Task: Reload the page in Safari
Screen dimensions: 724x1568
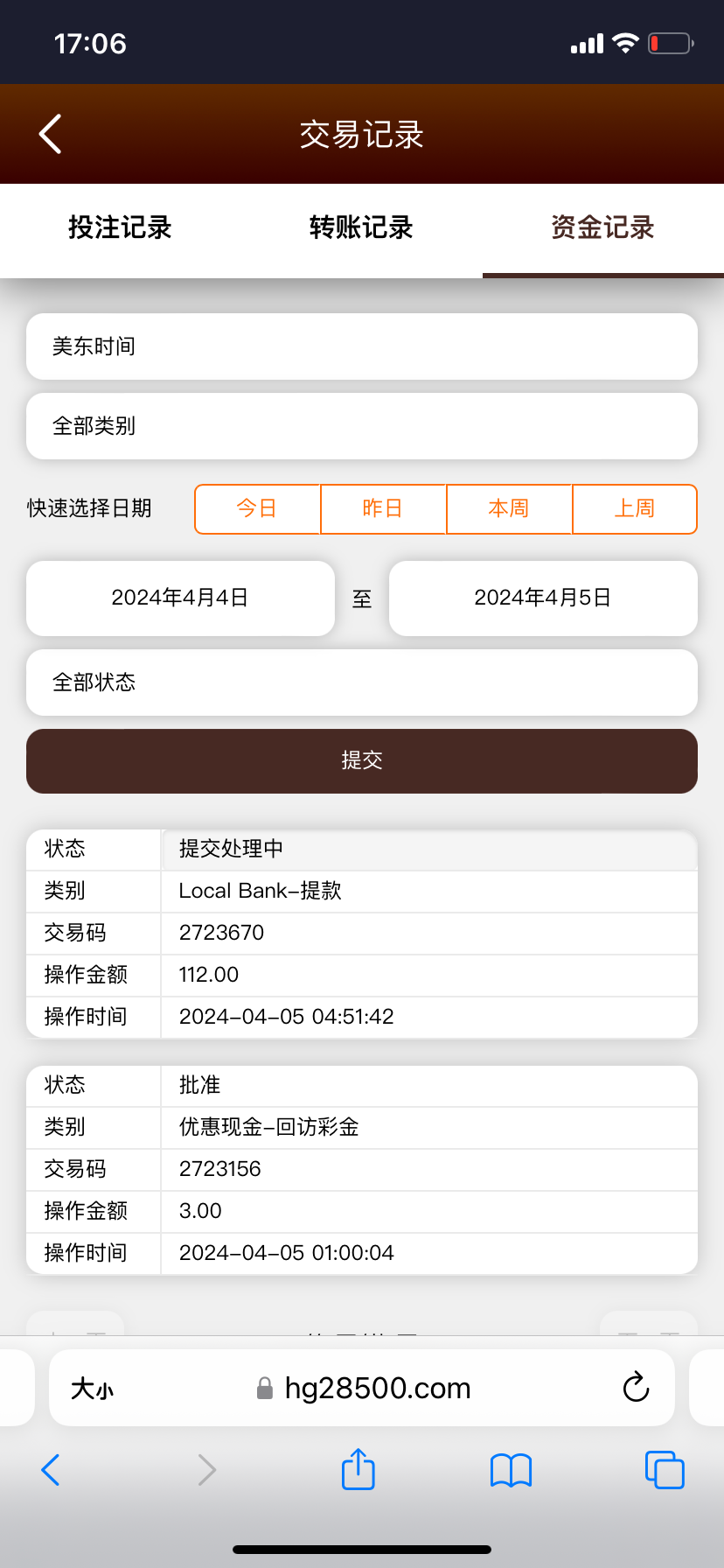Action: point(636,1388)
